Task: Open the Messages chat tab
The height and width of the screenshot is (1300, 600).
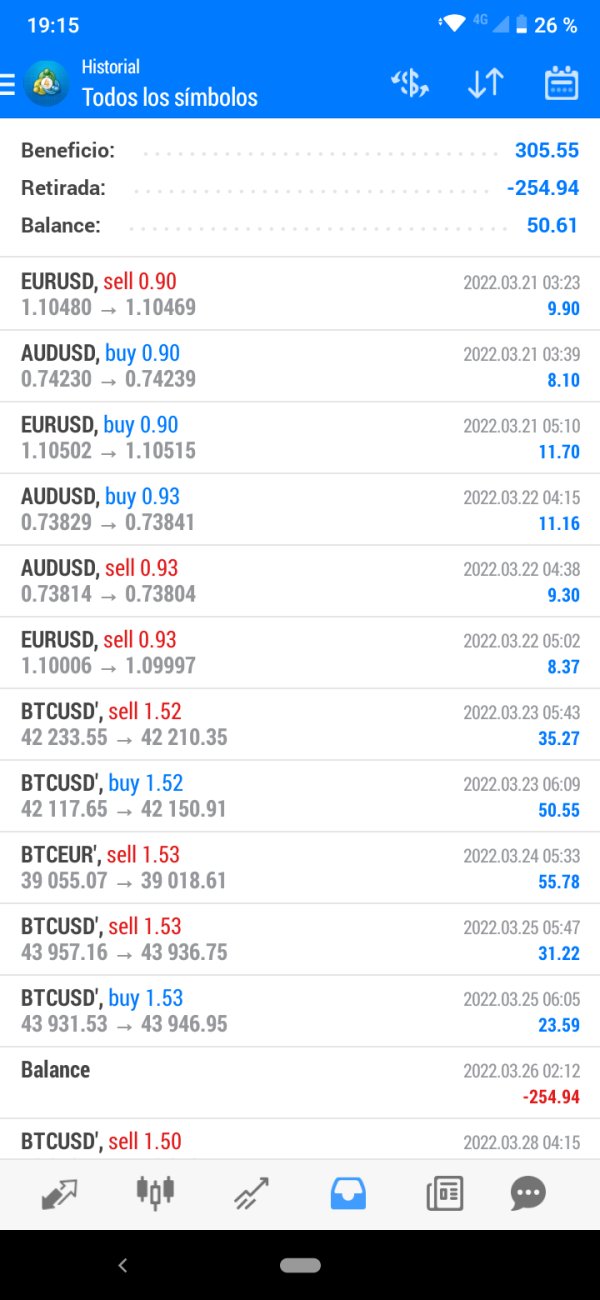Action: click(528, 1193)
